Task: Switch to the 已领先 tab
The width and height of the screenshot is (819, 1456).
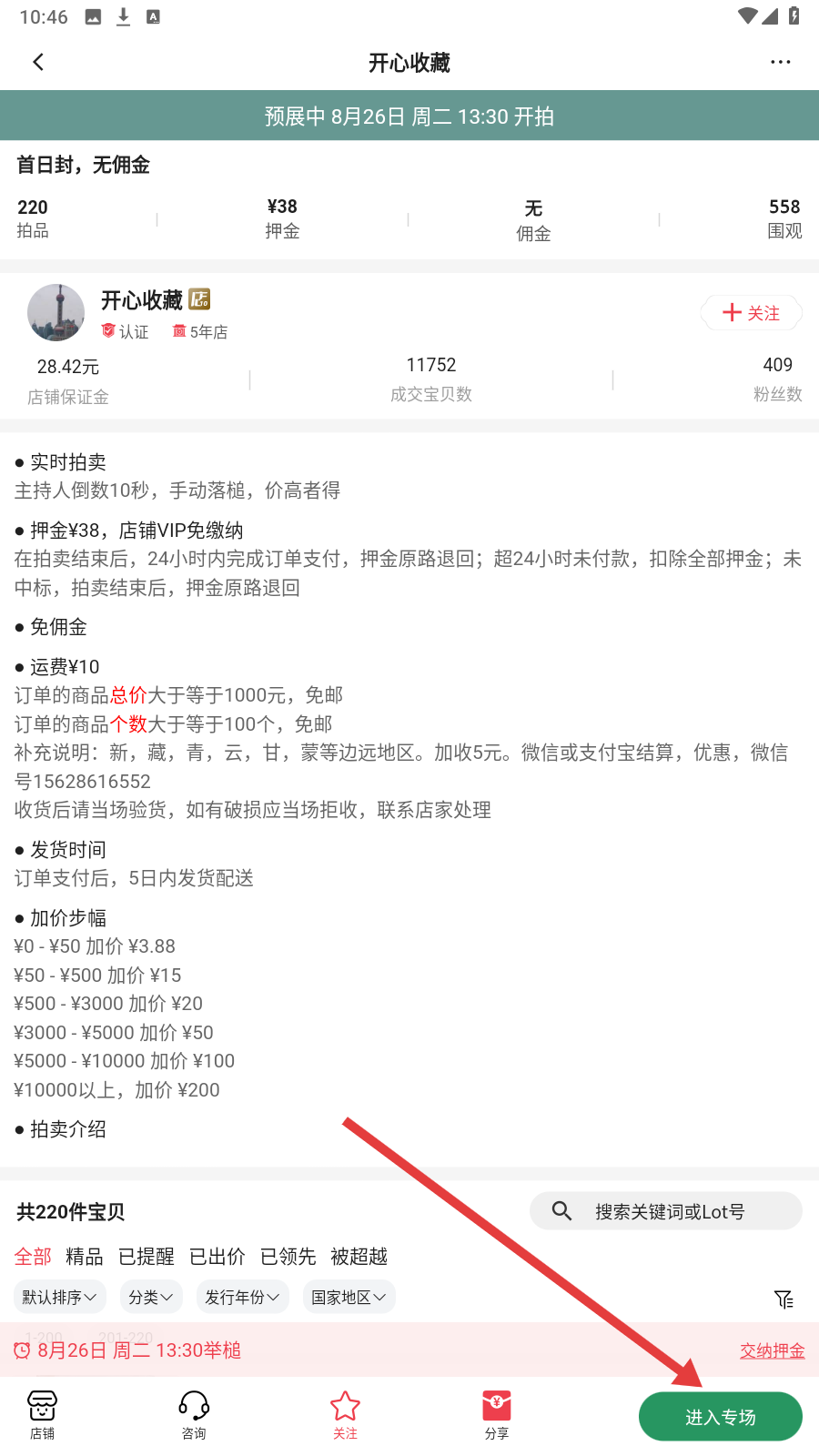Action: tap(288, 1257)
